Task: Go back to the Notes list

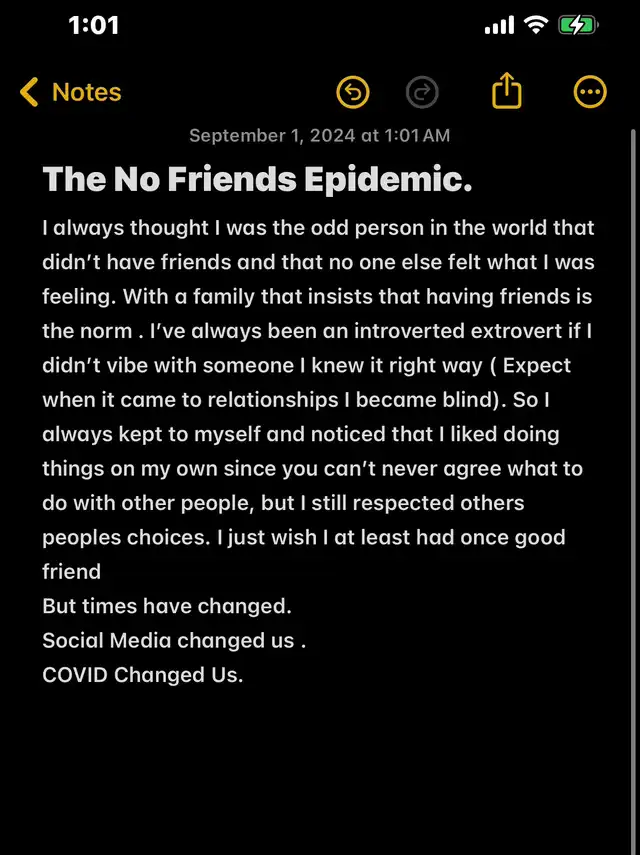Action: 70,93
